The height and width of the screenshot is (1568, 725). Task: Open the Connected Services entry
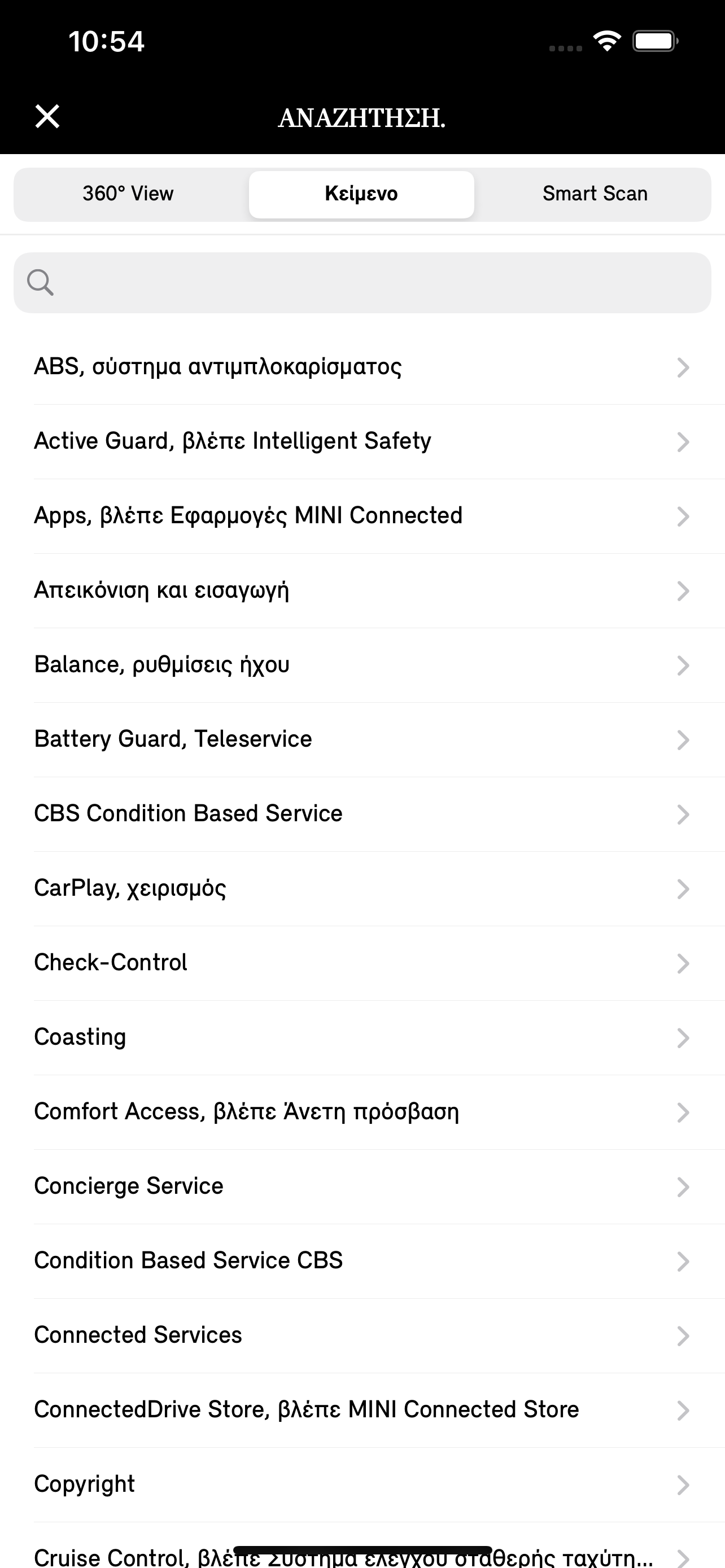point(362,1334)
